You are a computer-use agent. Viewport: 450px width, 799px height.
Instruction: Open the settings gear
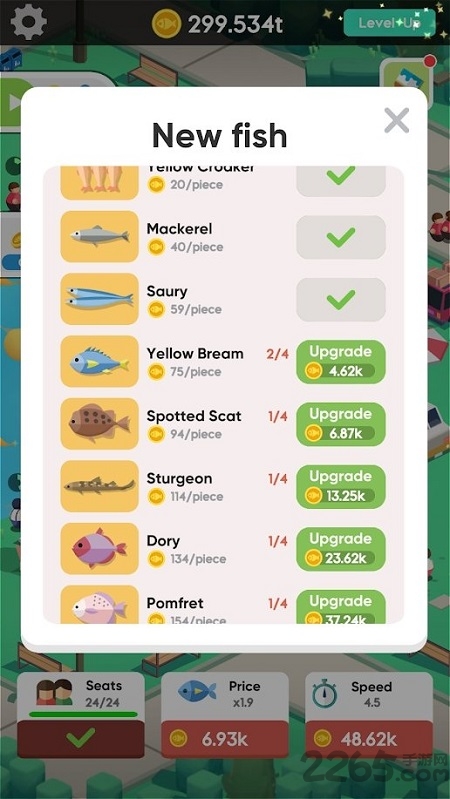pyautogui.click(x=29, y=21)
